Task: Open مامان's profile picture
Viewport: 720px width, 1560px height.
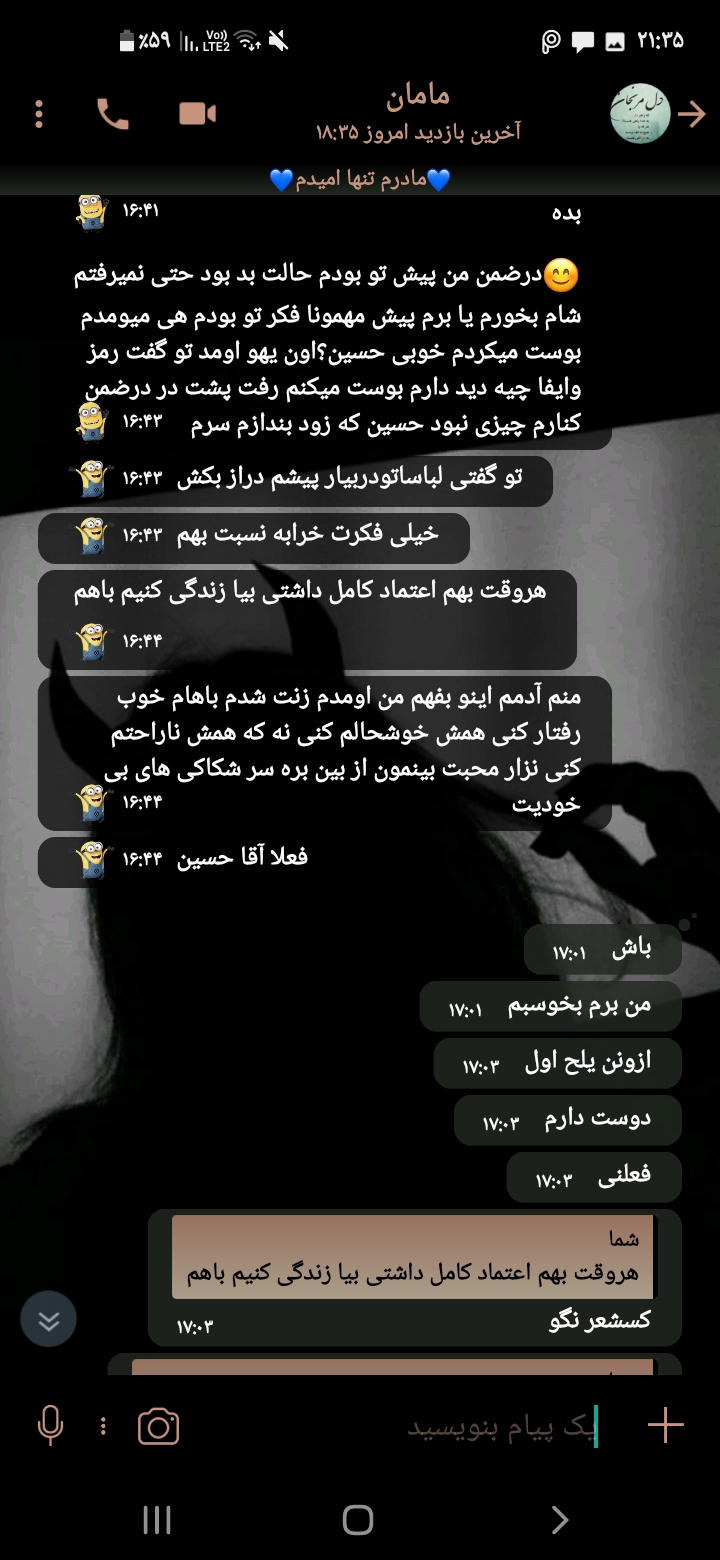Action: pyautogui.click(x=640, y=114)
